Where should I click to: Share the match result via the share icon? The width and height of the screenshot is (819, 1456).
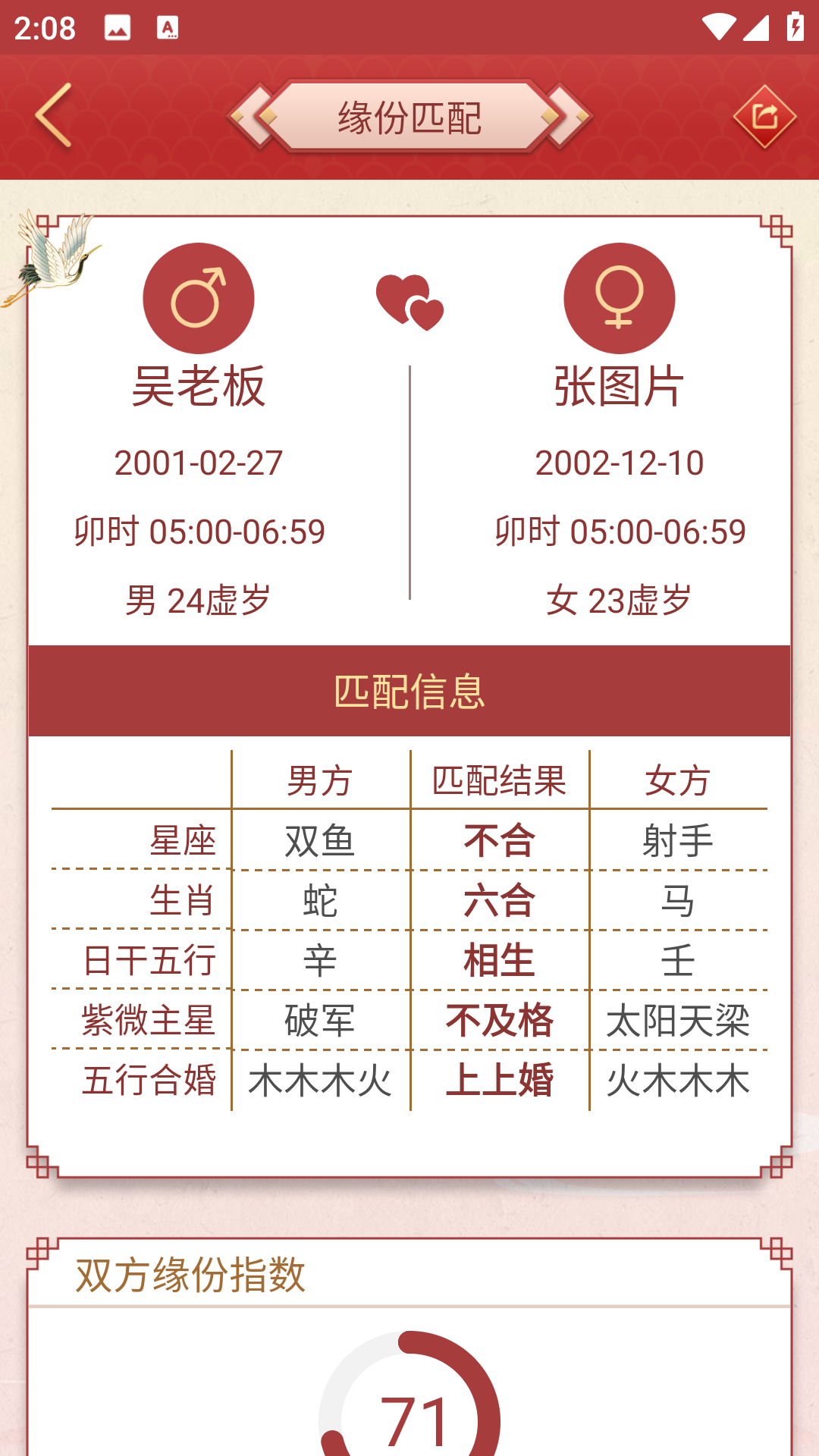pos(764,116)
